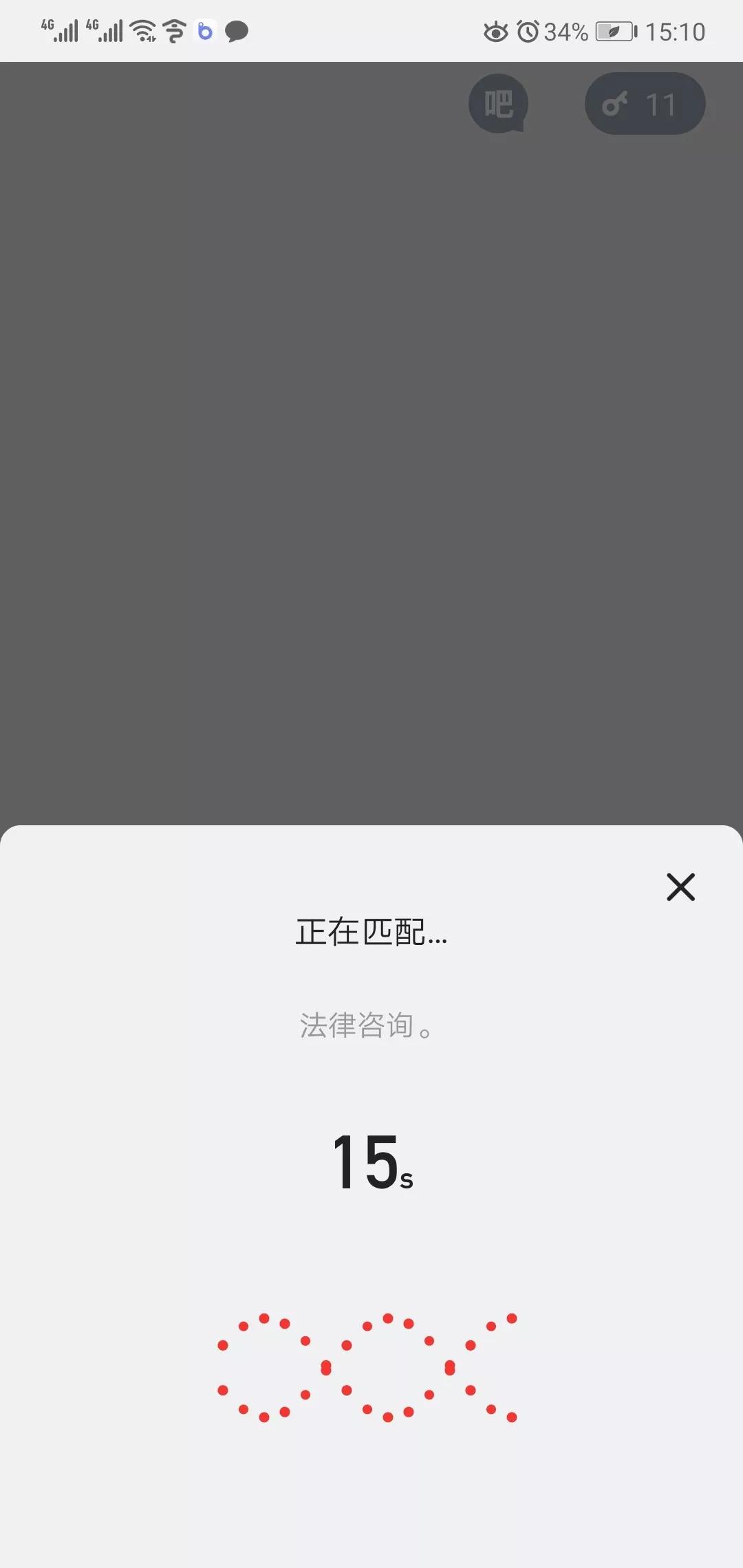Select the Wi-Fi signal icon
Screen dimensions: 743x1568
pyautogui.click(x=142, y=31)
